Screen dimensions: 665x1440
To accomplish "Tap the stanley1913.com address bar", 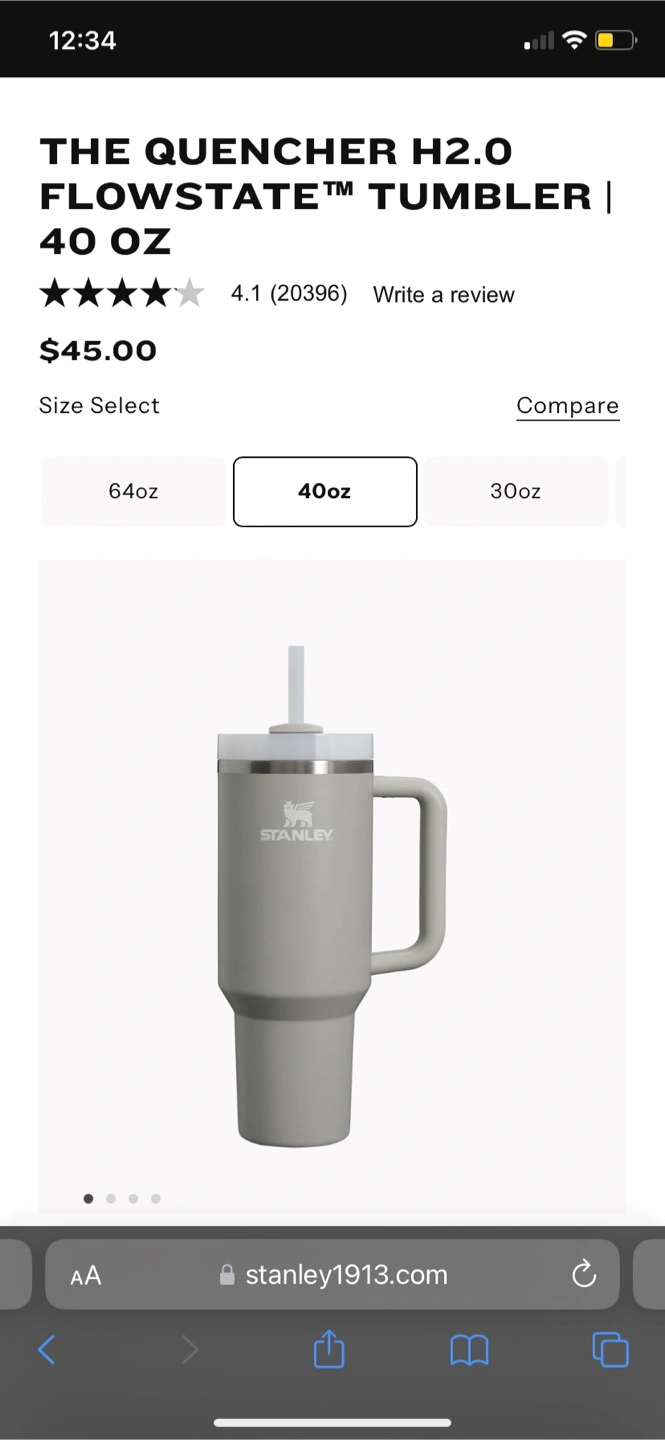I will (x=335, y=1275).
